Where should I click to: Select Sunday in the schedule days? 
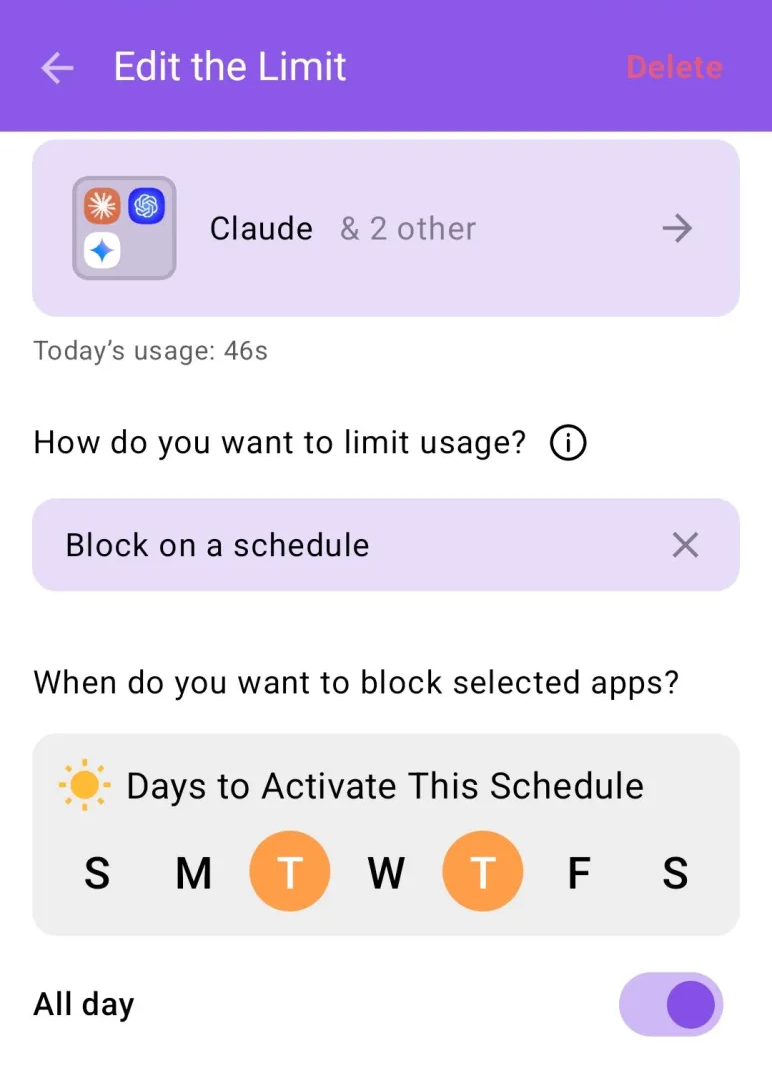coord(96,873)
